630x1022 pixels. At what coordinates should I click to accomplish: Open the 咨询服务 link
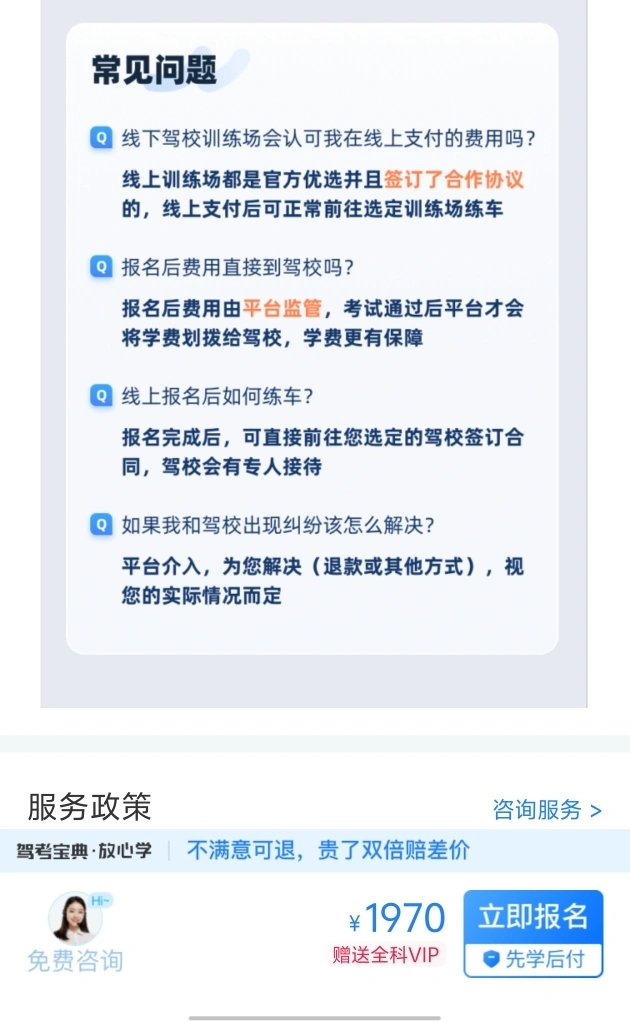click(547, 810)
